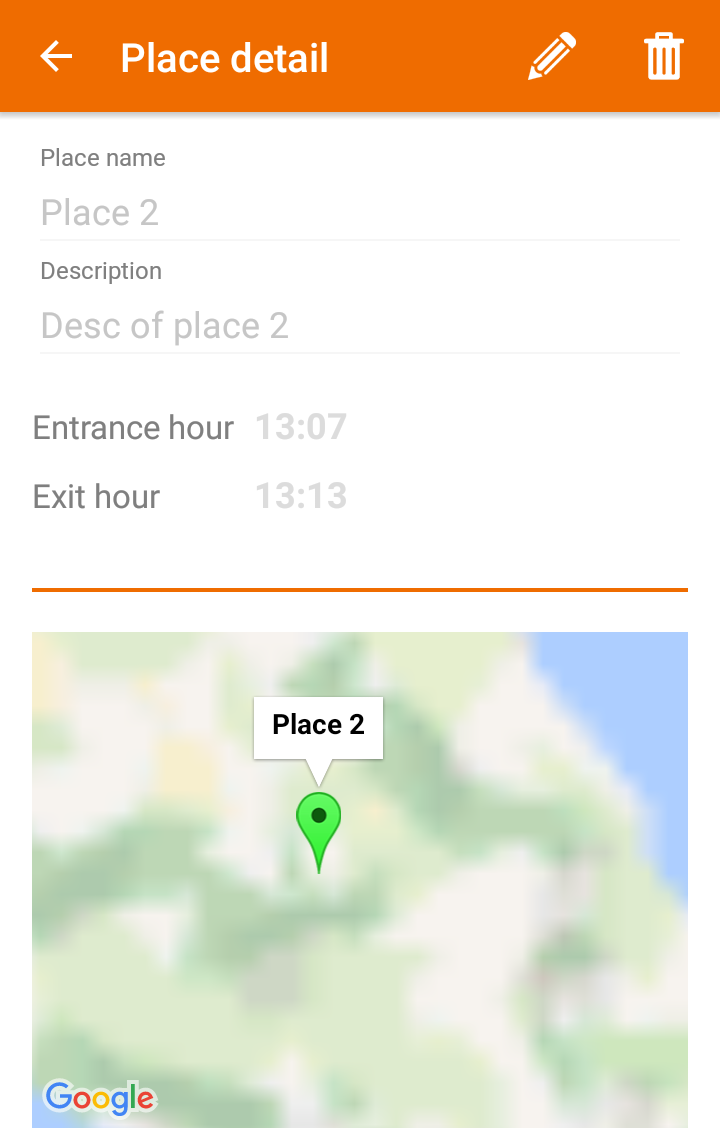Go back using the arrow icon
Image resolution: width=720 pixels, height=1128 pixels.
pos(56,57)
